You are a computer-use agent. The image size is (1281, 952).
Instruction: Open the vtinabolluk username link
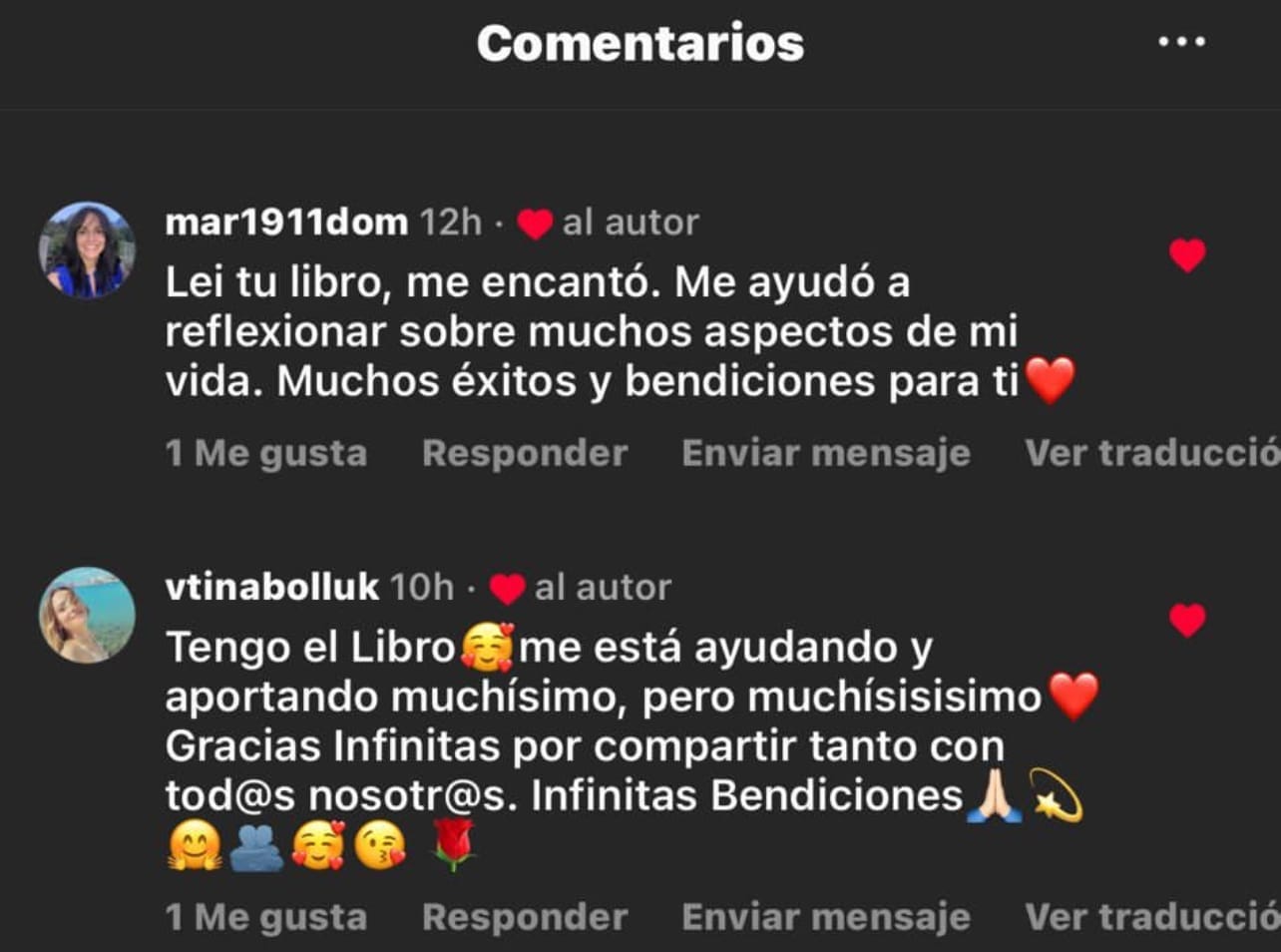[272, 587]
